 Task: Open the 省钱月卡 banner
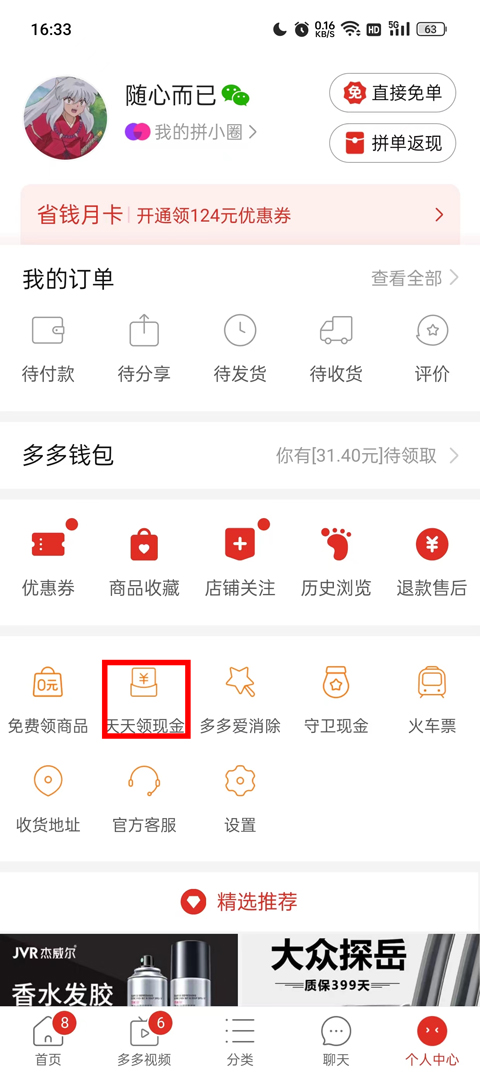pos(240,216)
